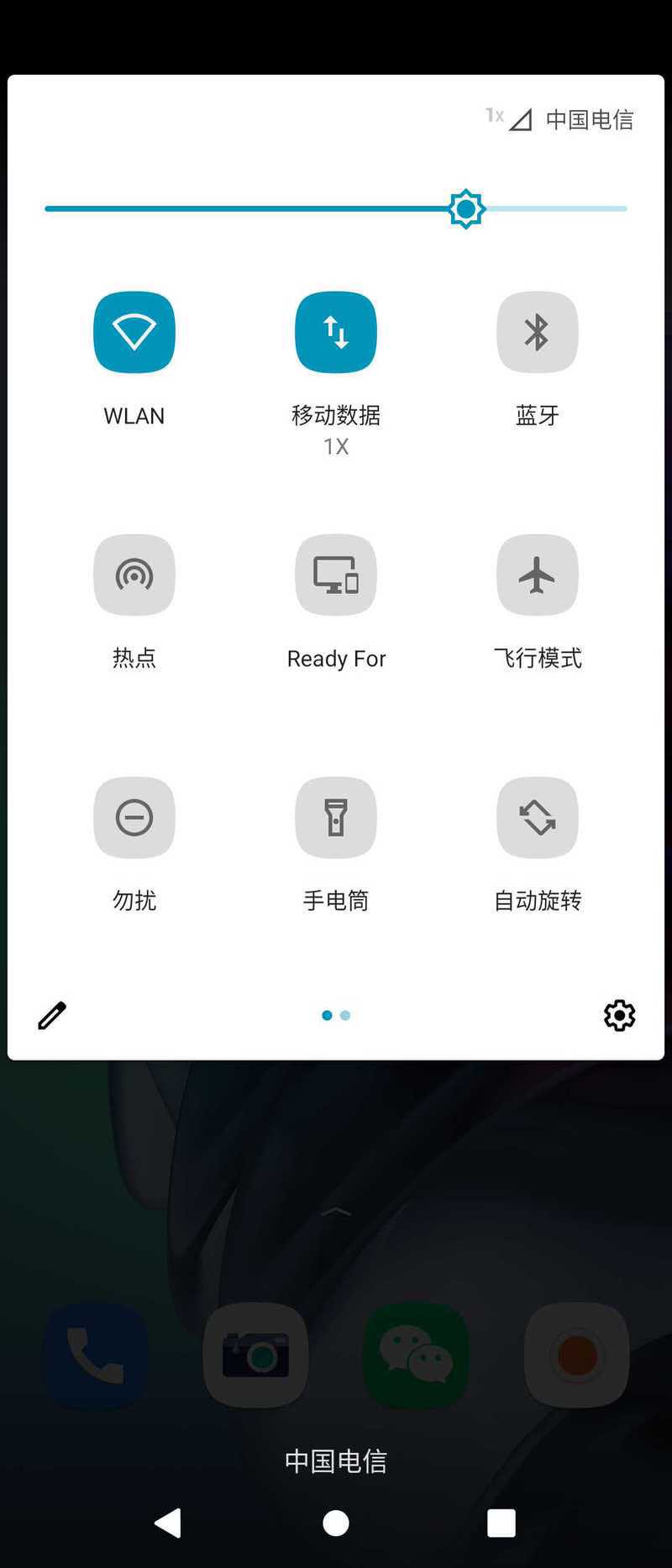Tap the navigation bar back button
Image resolution: width=672 pixels, height=1568 pixels.
click(x=168, y=1523)
